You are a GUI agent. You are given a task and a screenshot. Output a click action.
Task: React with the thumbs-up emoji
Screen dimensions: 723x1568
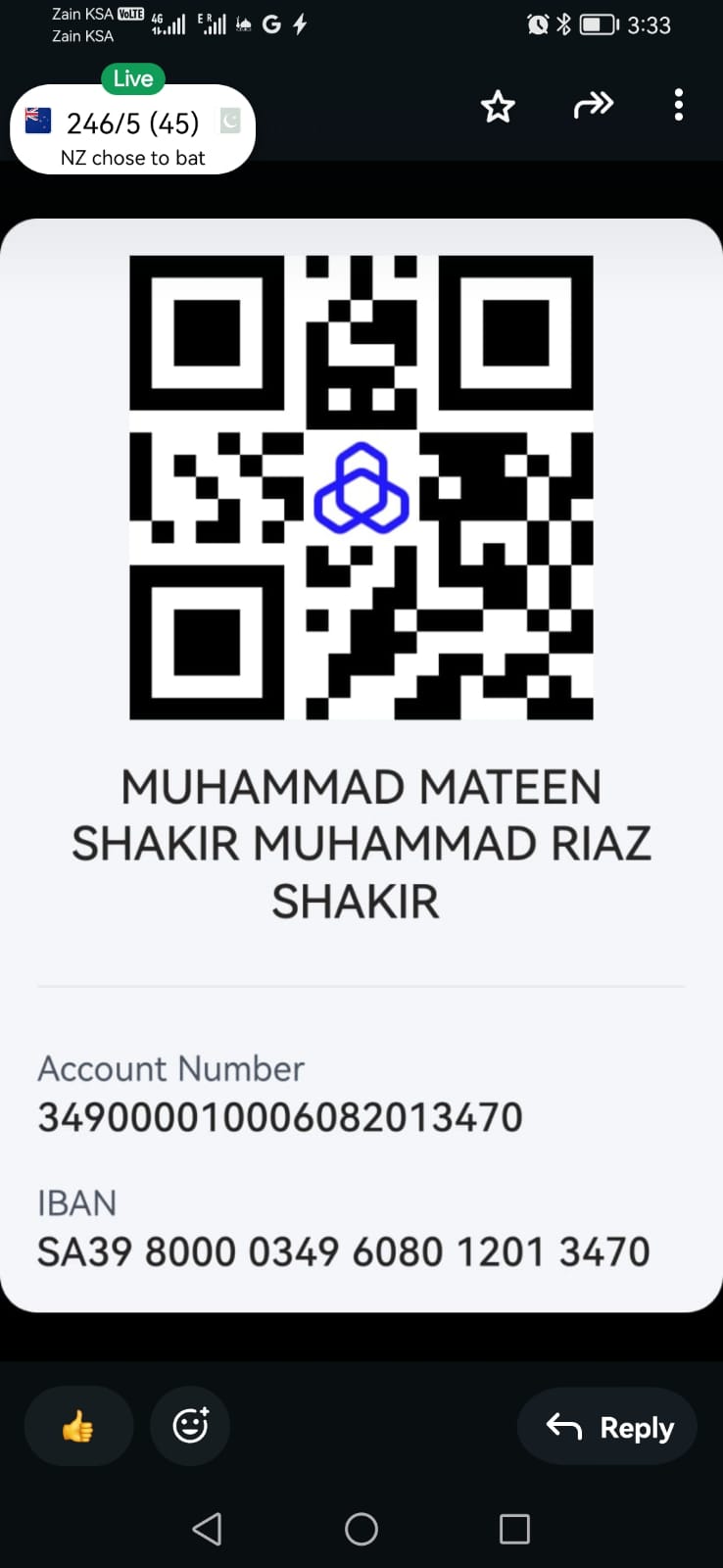pyautogui.click(x=78, y=1426)
